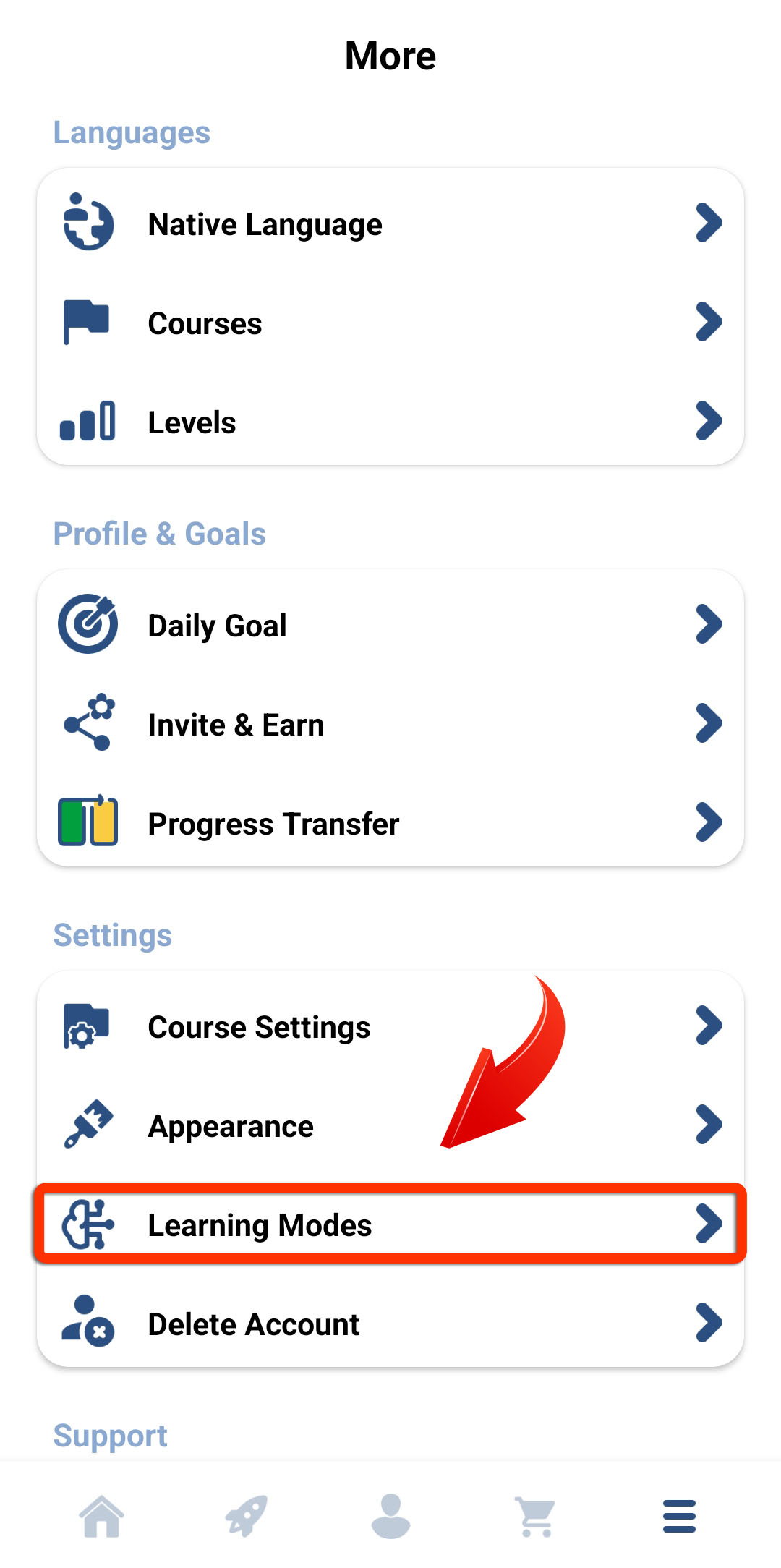Open Progress Transfer

coord(390,823)
